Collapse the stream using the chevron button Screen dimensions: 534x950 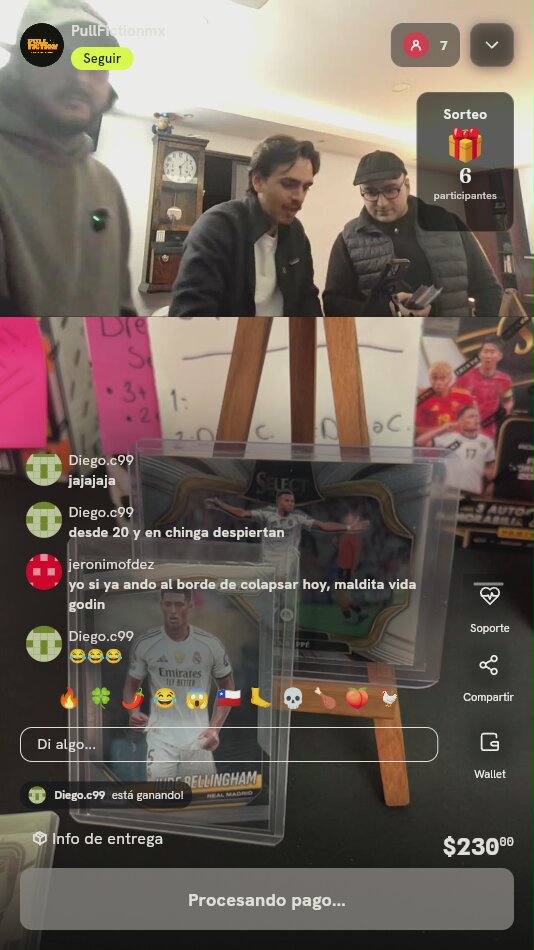tap(492, 45)
